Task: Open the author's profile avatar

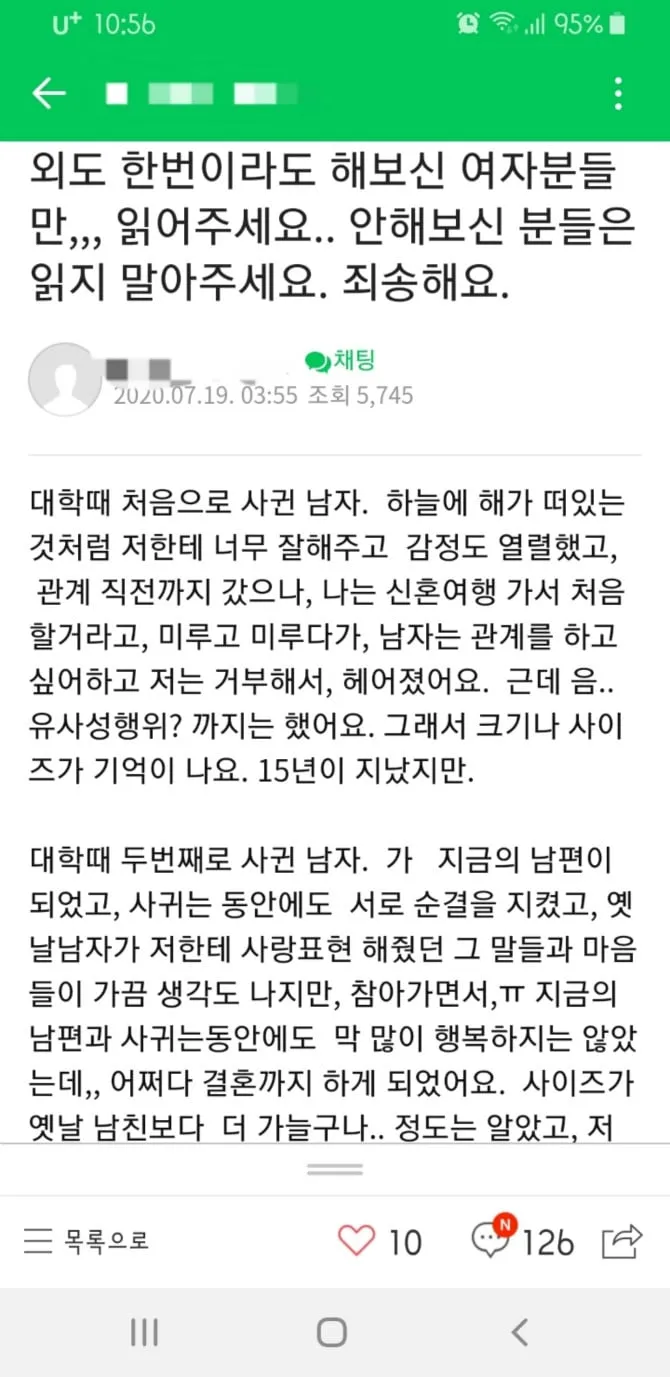Action: point(65,380)
